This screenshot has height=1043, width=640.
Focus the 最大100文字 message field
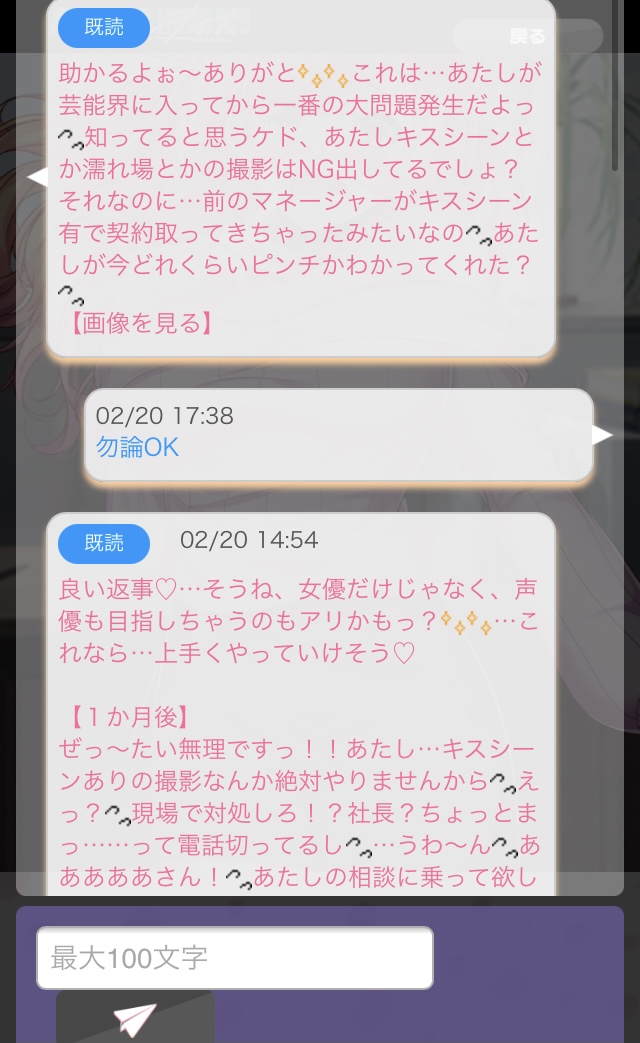235,958
